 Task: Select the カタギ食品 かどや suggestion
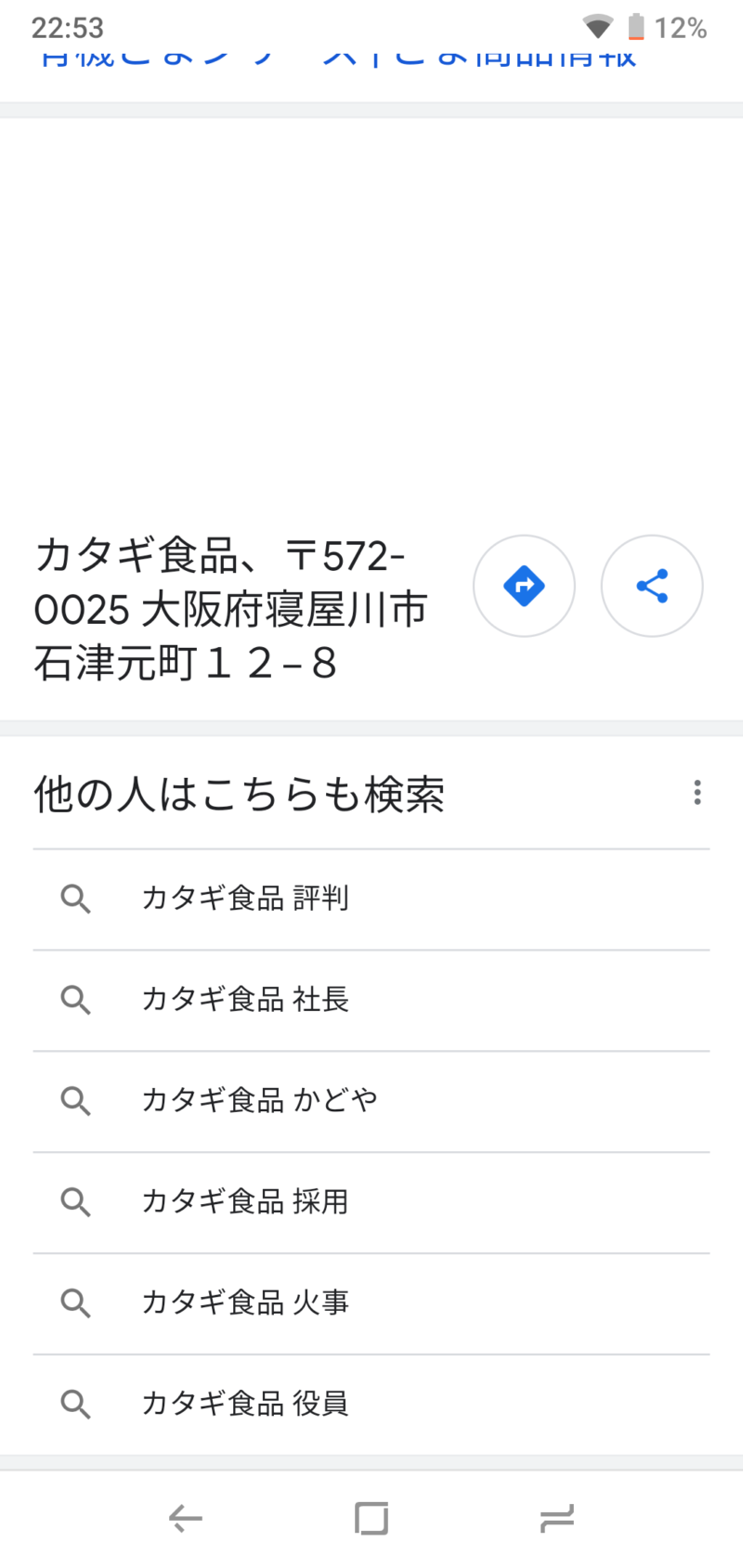click(371, 1102)
